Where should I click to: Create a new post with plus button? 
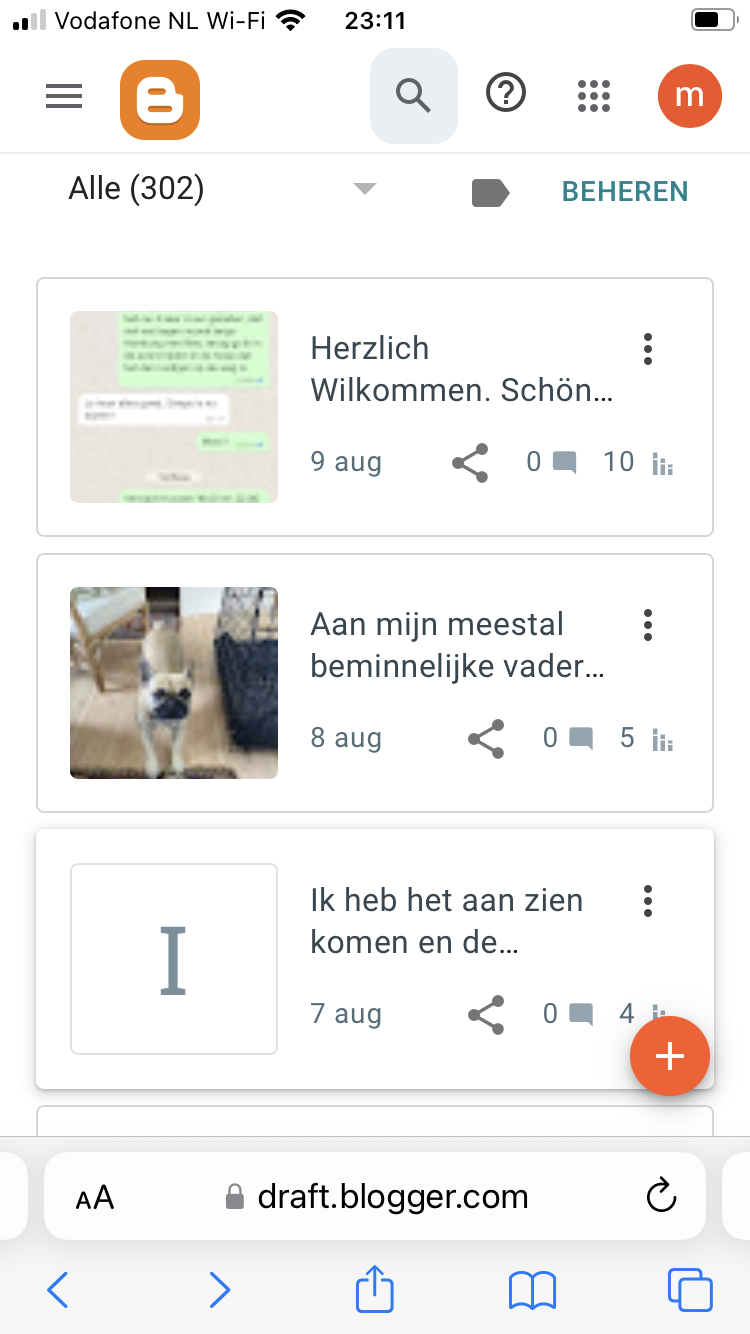tap(669, 1057)
